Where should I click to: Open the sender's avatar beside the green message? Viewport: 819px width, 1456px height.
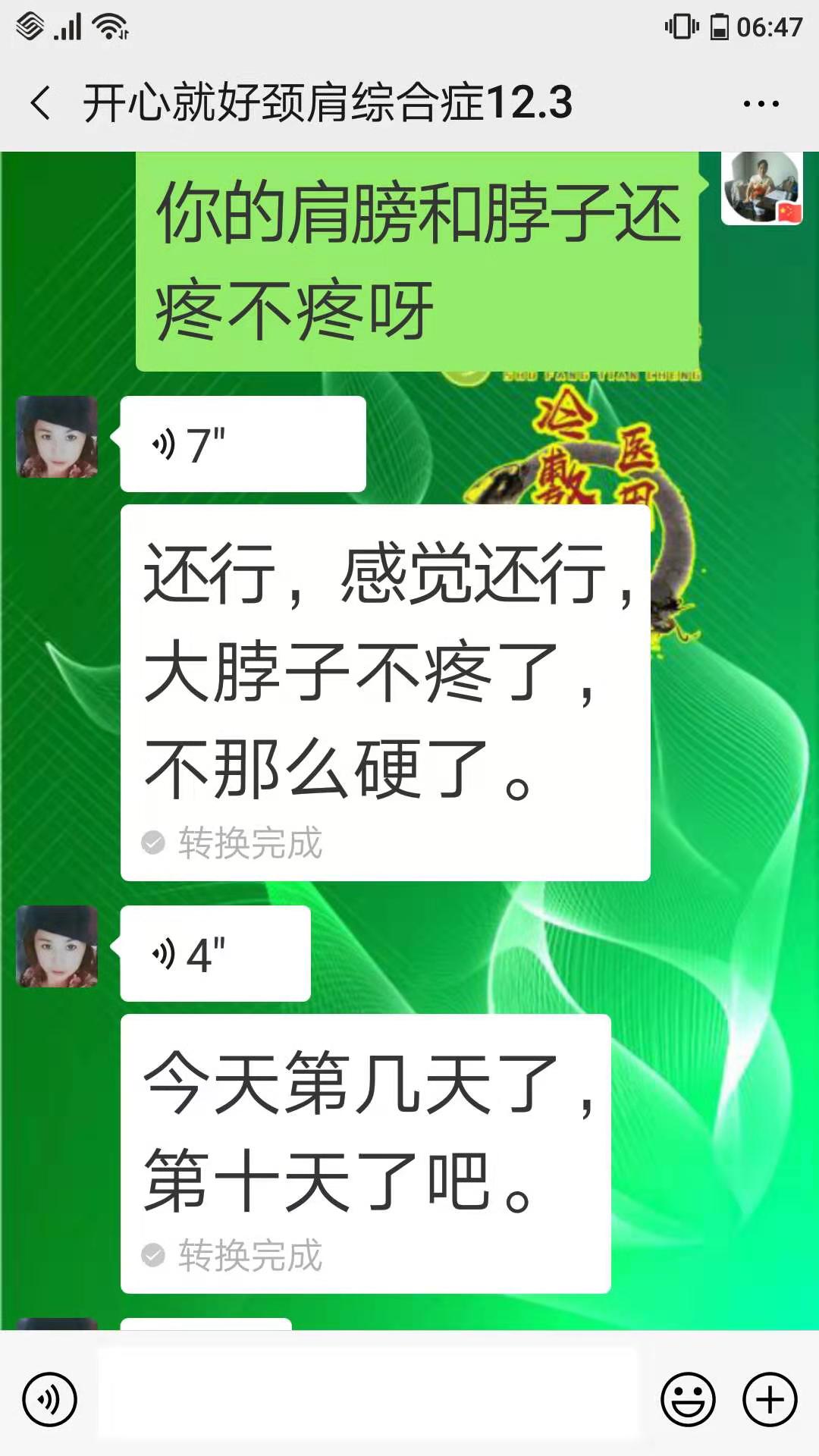[x=761, y=188]
